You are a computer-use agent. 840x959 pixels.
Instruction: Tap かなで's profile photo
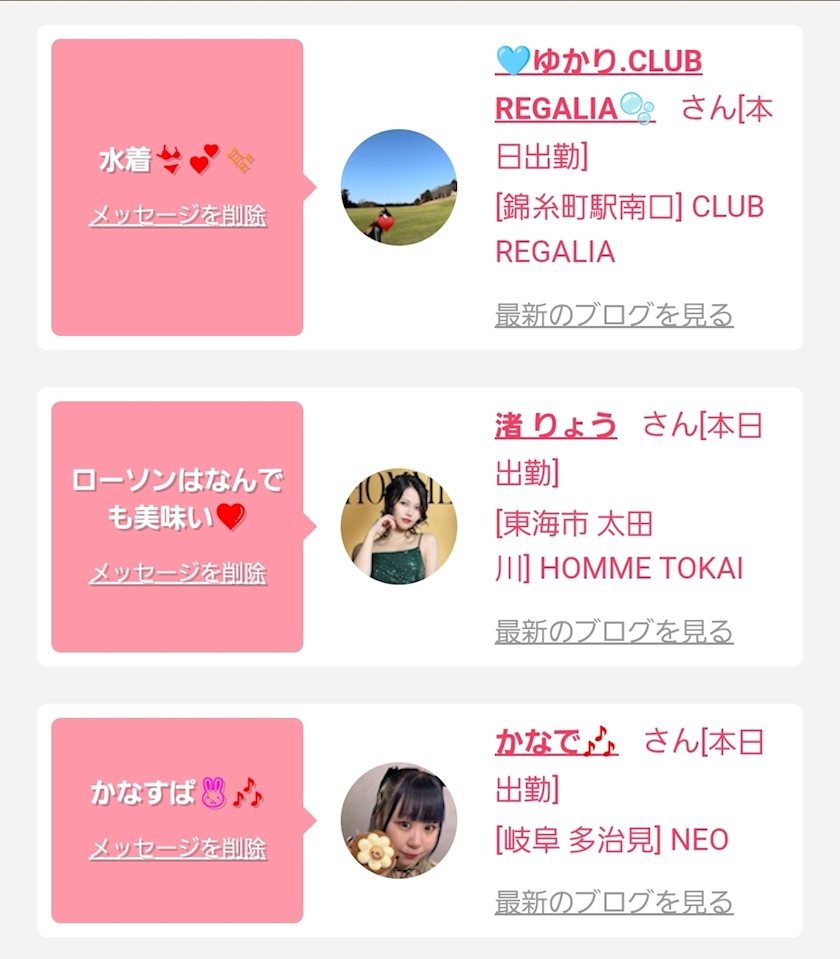[x=399, y=820]
